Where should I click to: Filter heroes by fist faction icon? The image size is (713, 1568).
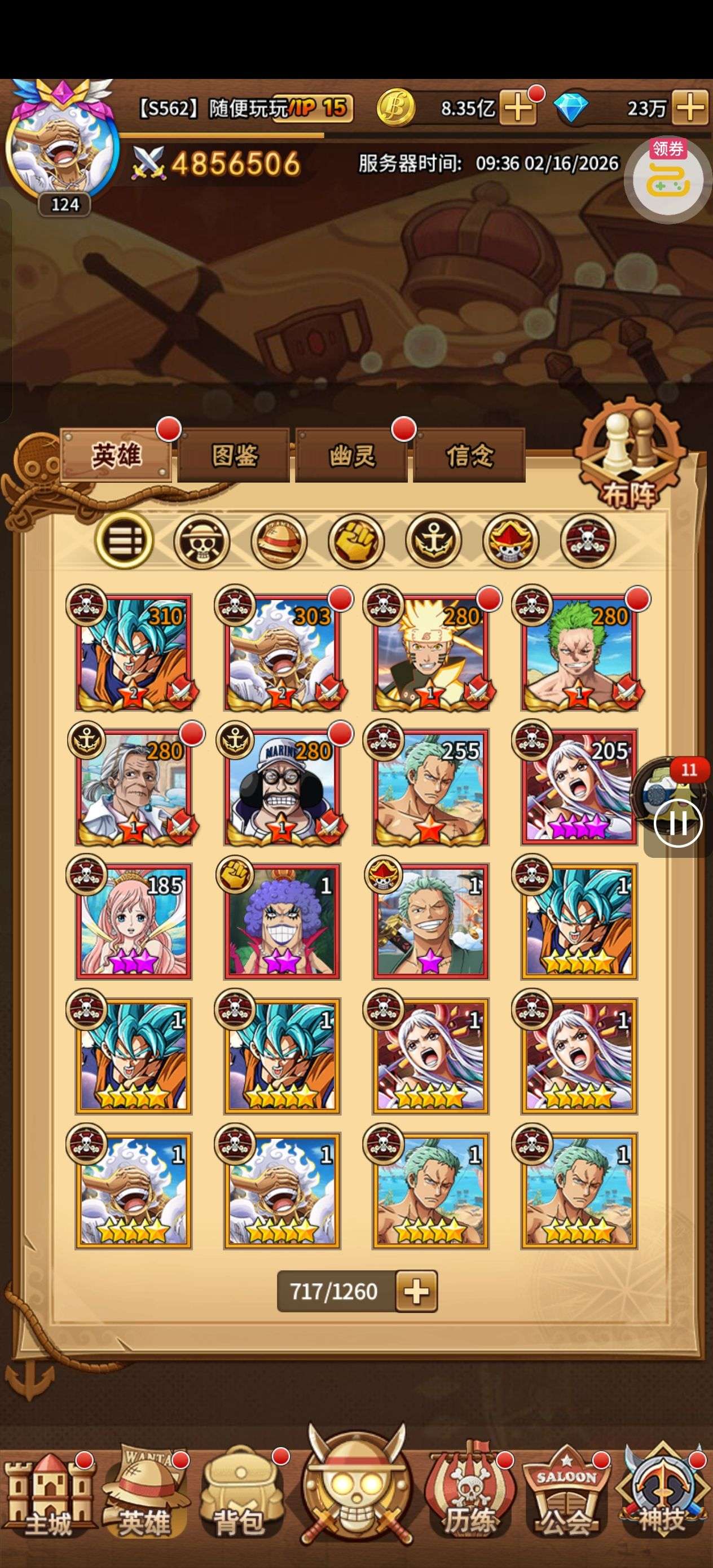(x=356, y=540)
